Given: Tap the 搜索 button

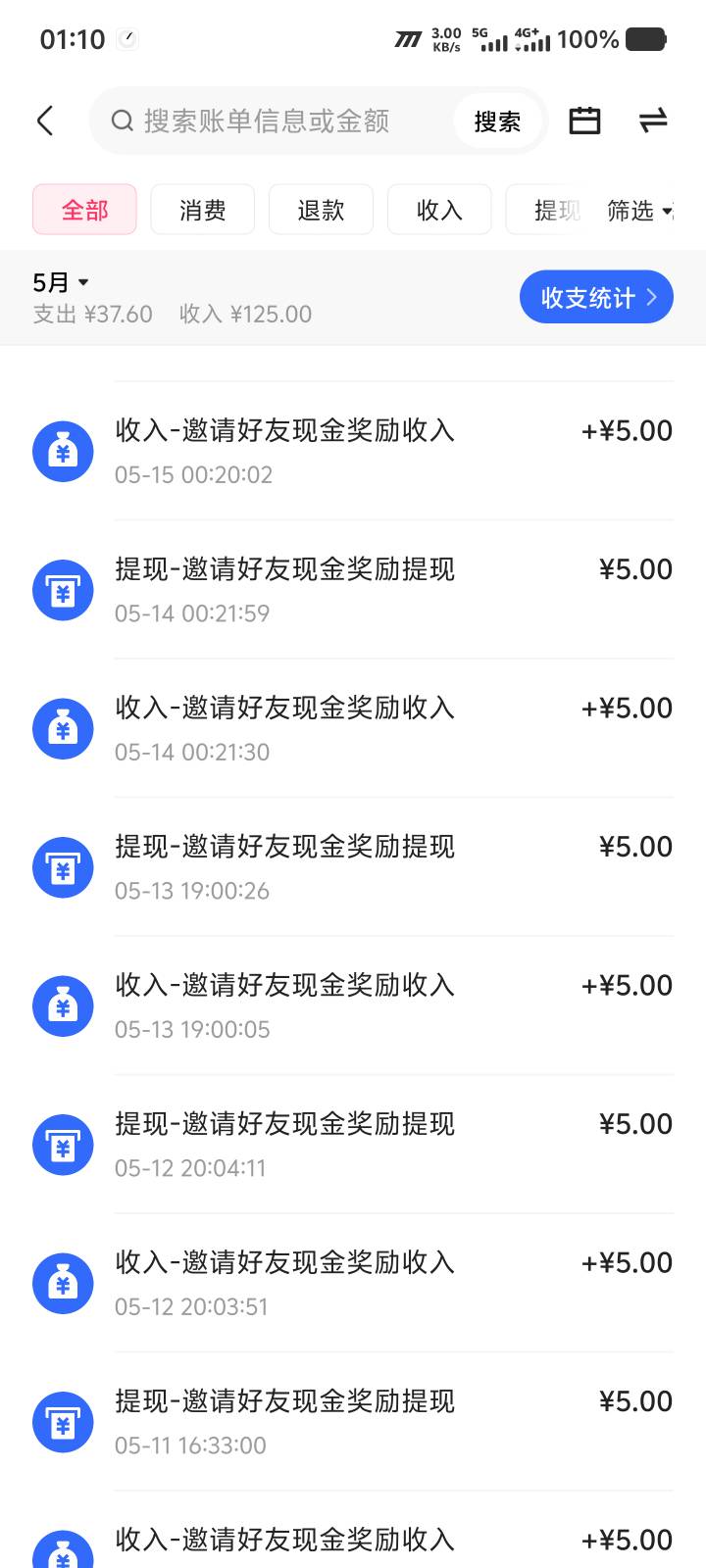Looking at the screenshot, I should 497,121.
